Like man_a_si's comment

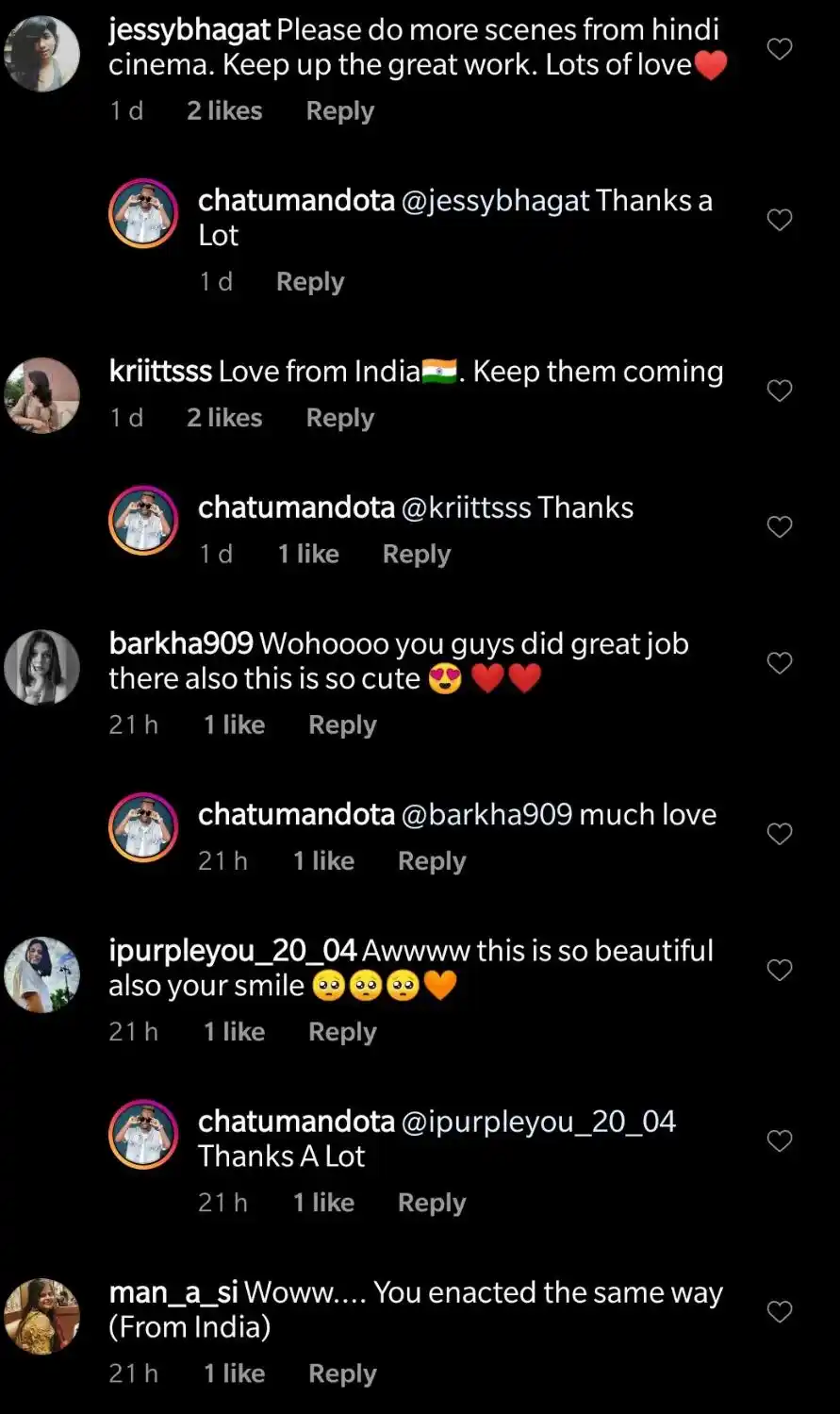point(780,1311)
